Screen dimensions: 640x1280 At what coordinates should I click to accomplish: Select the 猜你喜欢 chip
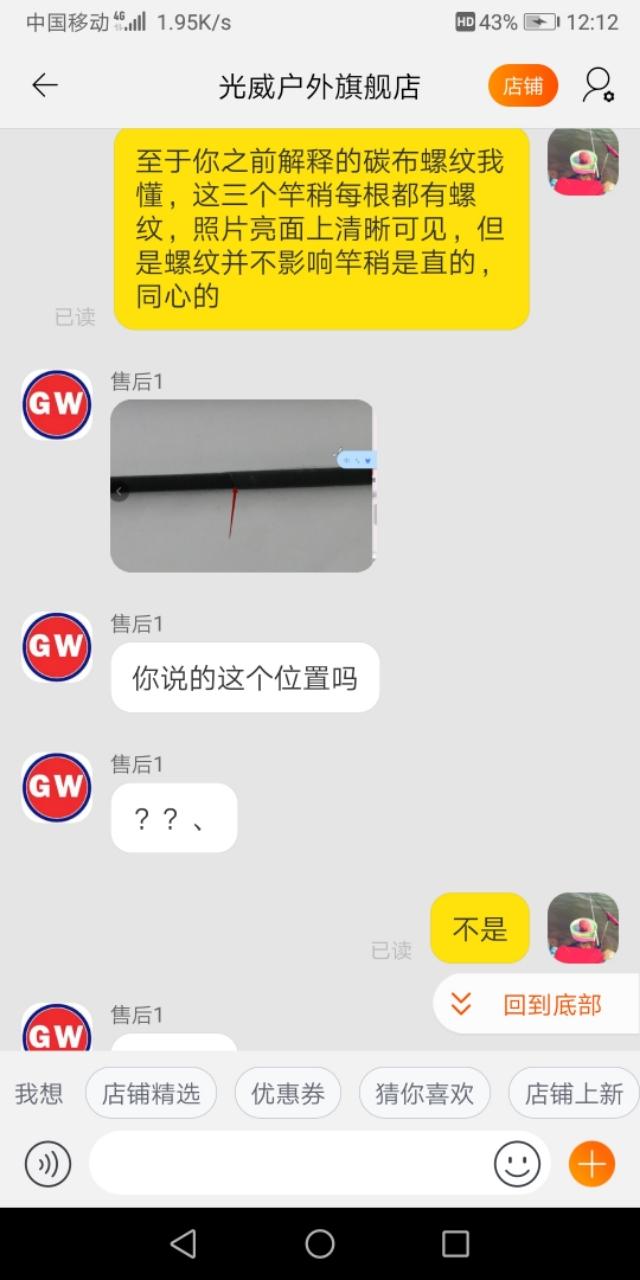(424, 1093)
